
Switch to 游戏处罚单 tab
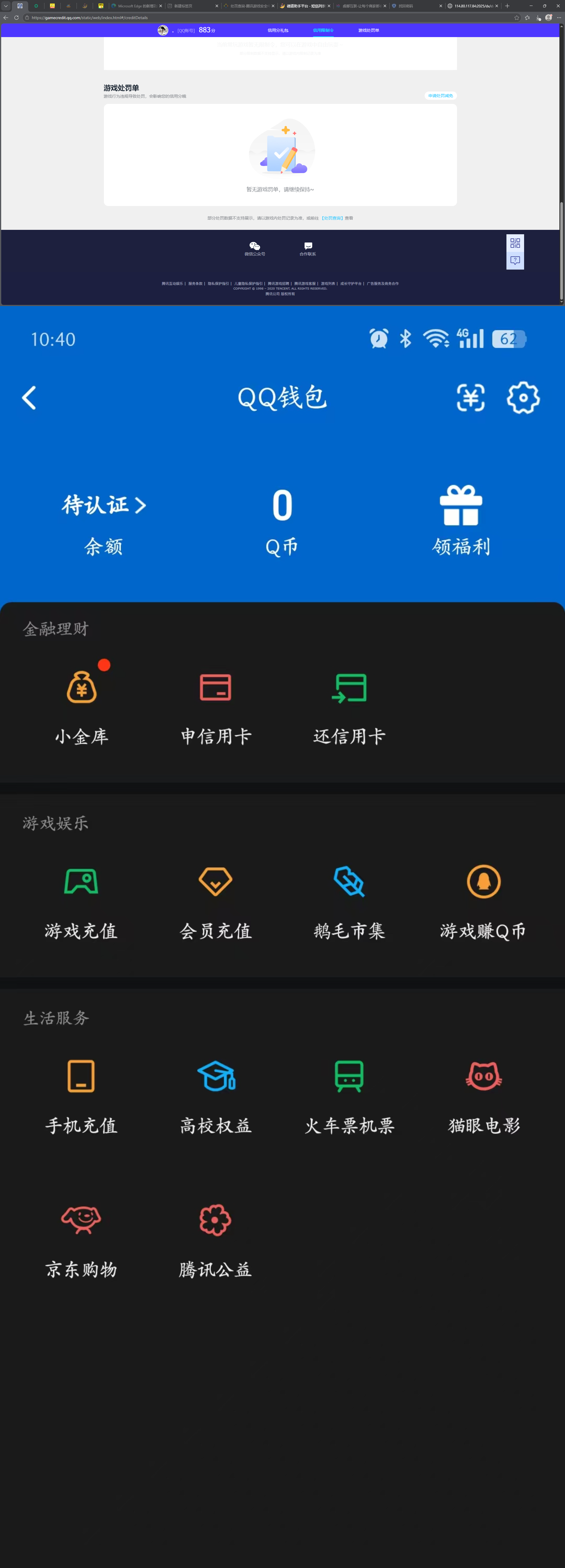pyautogui.click(x=369, y=30)
